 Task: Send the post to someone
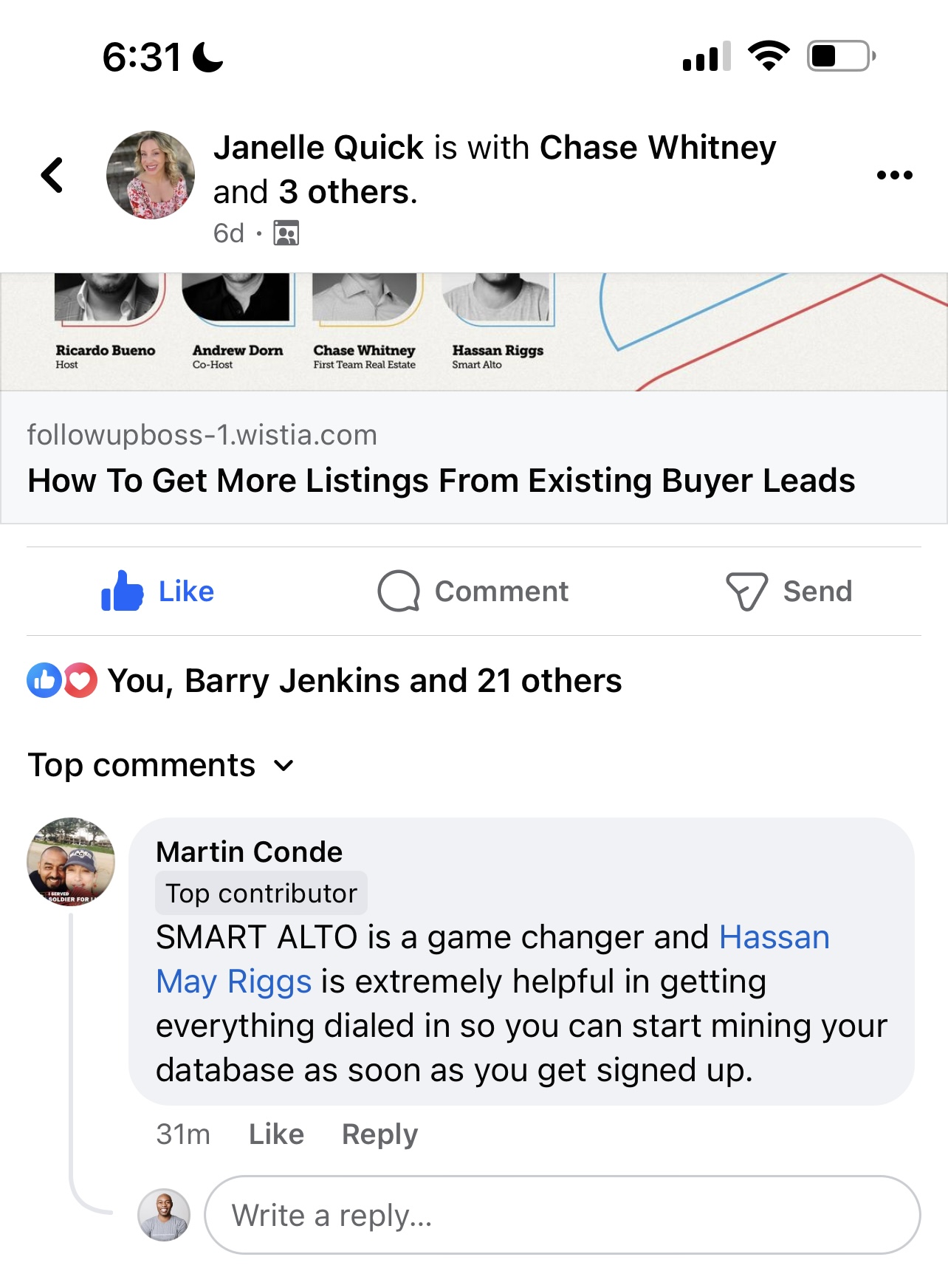[789, 592]
